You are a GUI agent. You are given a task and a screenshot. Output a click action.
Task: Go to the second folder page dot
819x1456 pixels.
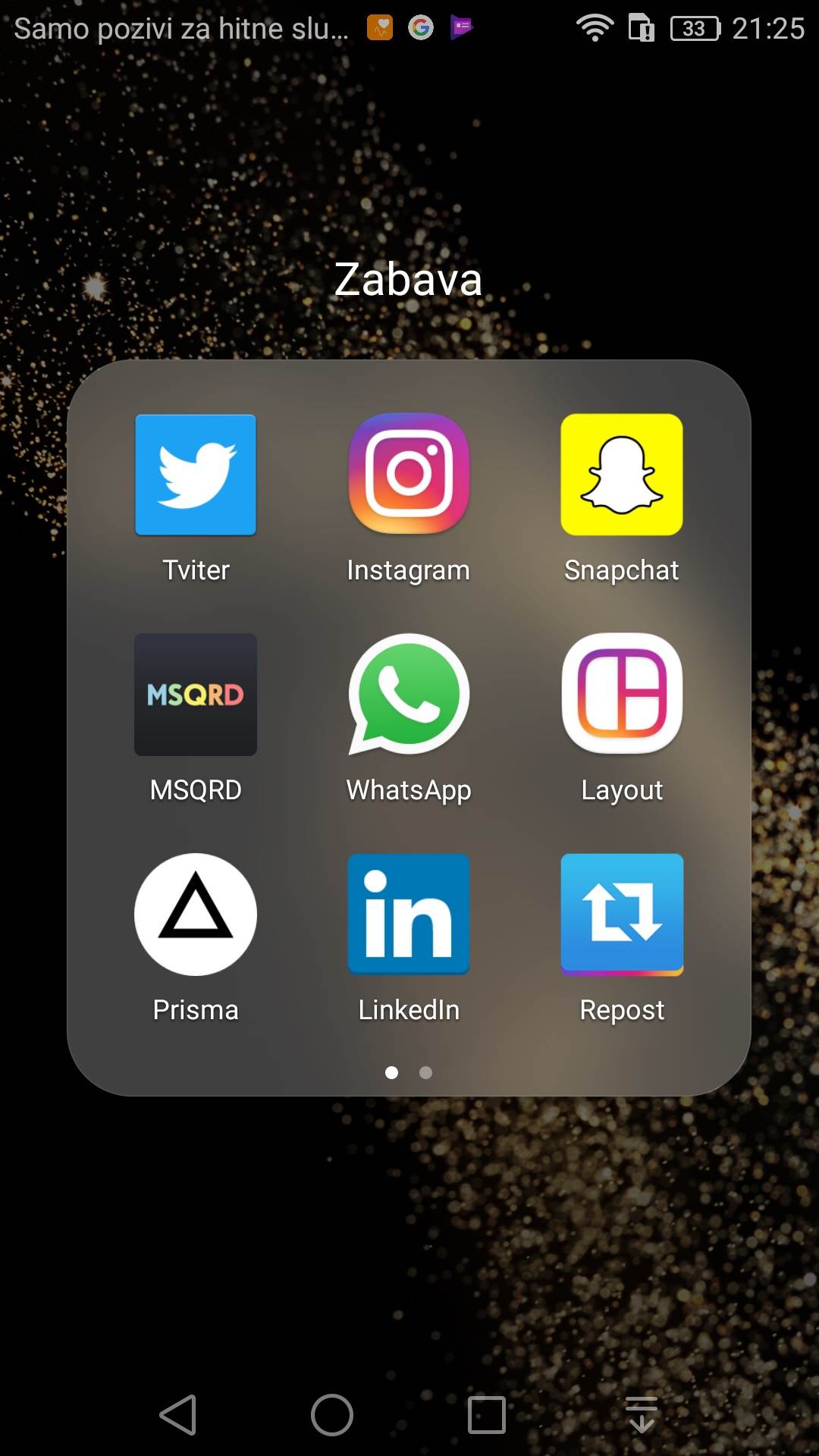click(x=426, y=1072)
